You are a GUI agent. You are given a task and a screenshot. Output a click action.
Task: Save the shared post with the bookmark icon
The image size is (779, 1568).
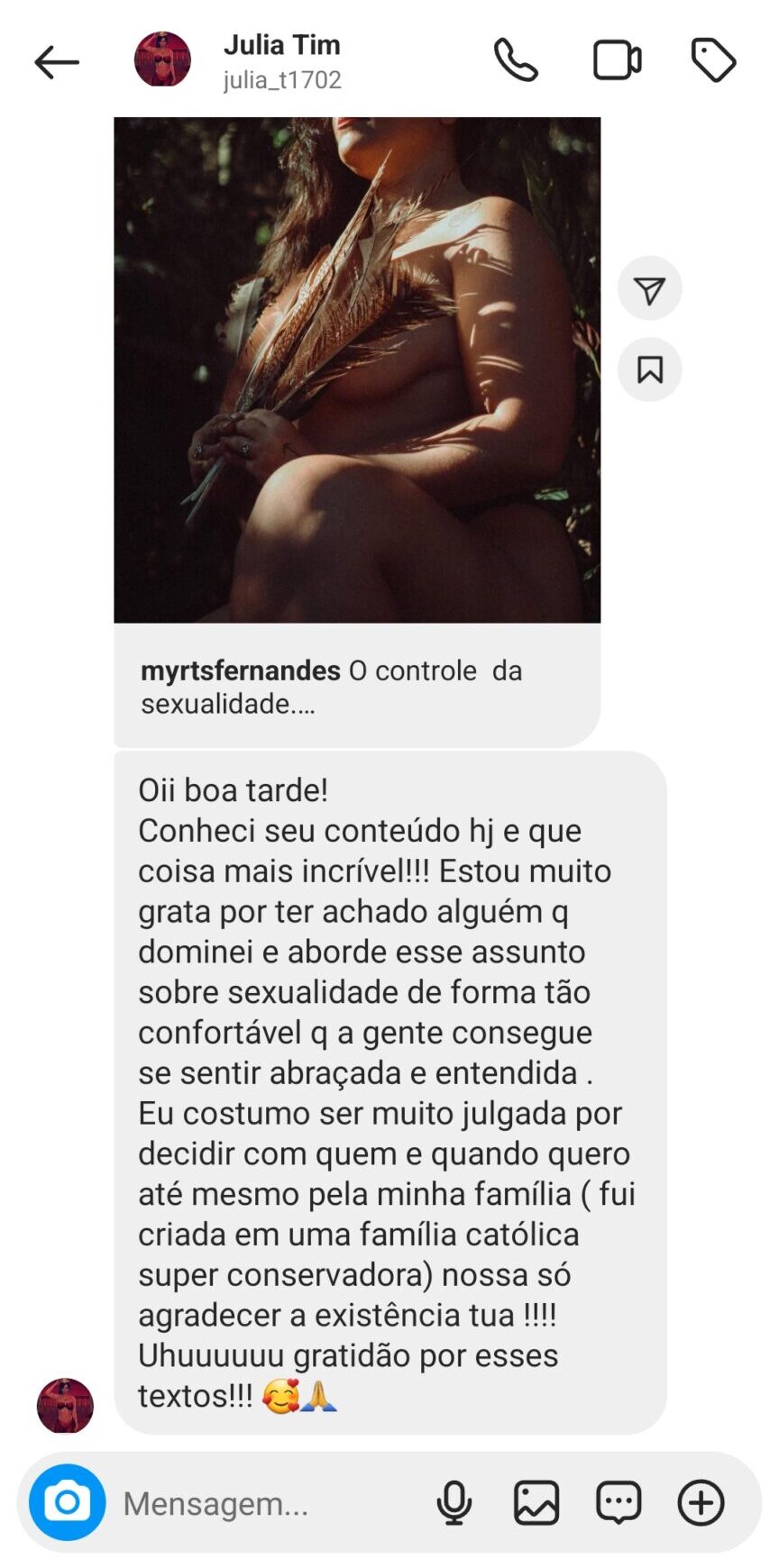[x=649, y=369]
